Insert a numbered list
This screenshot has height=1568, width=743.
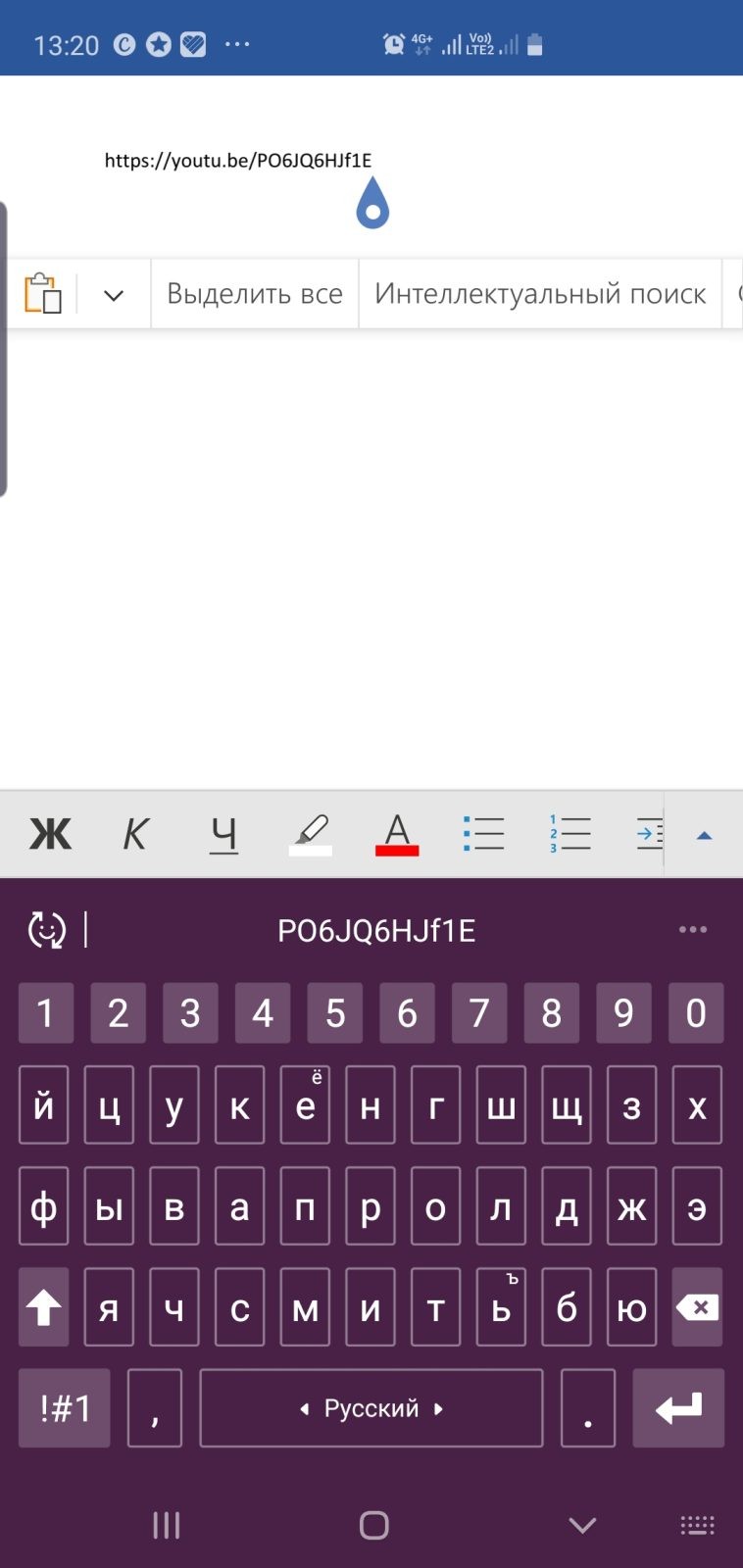click(570, 834)
